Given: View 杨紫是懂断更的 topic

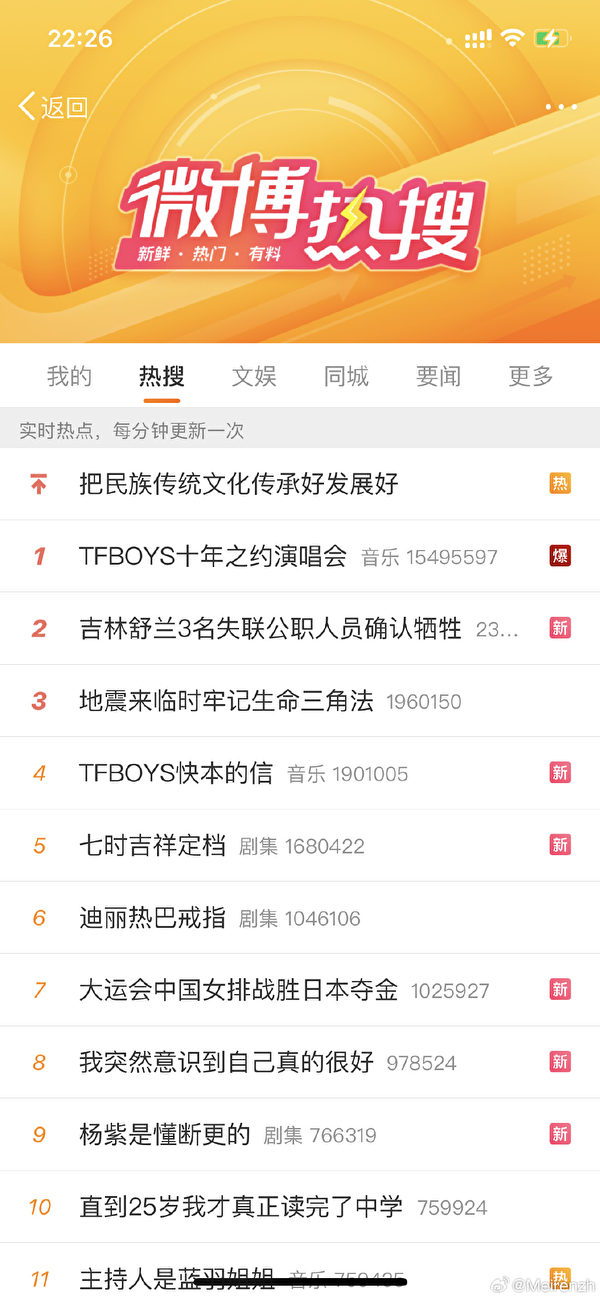Looking at the screenshot, I should point(300,1134).
